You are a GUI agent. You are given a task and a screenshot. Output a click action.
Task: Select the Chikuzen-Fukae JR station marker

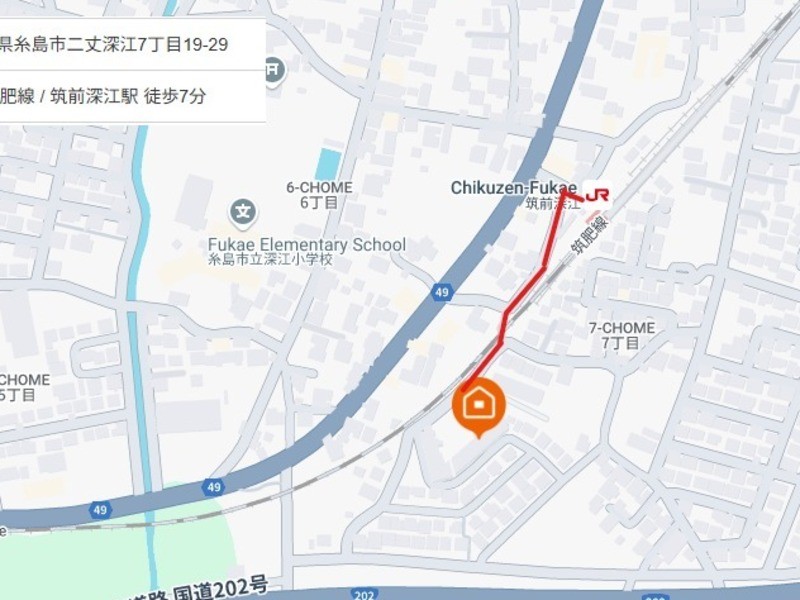(597, 193)
